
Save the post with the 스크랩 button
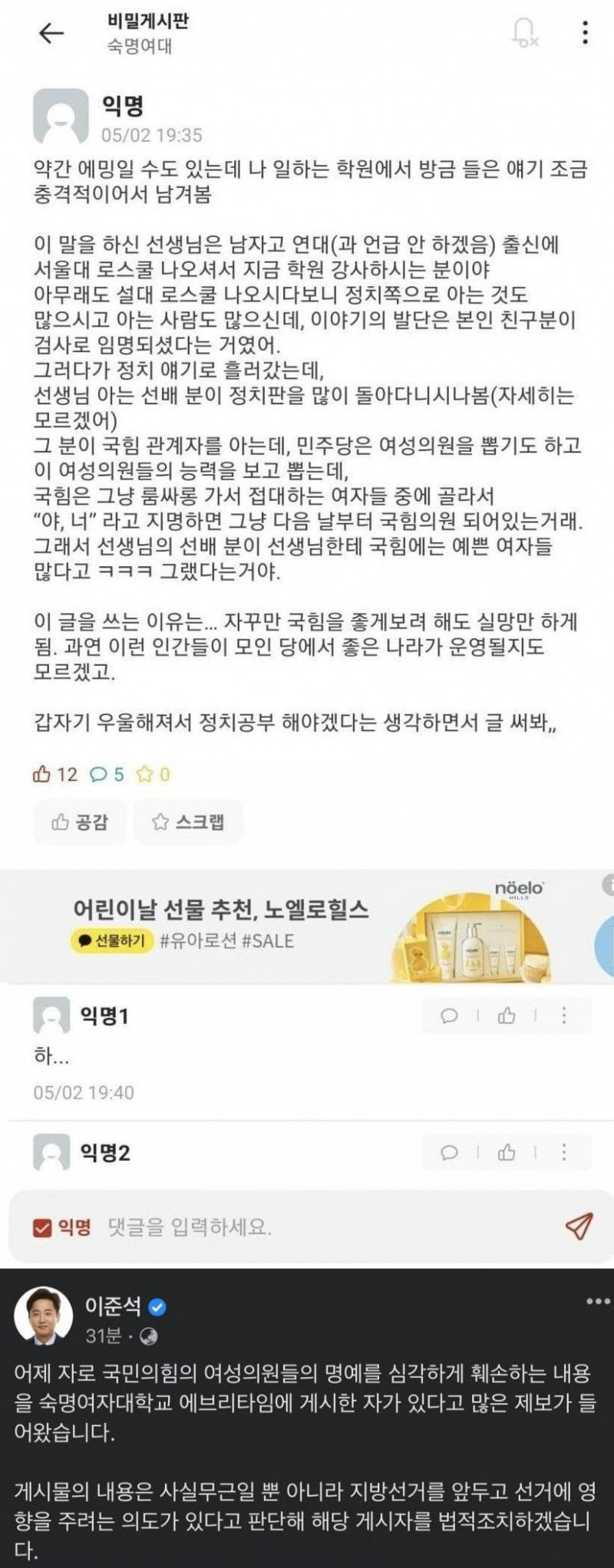(188, 822)
